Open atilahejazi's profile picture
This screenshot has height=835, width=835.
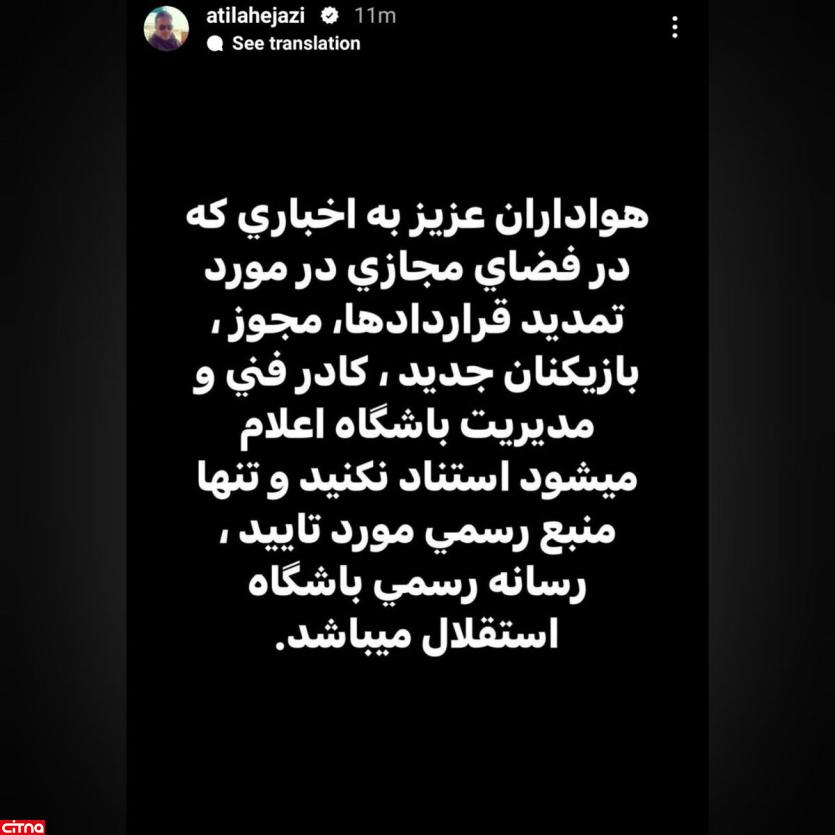pos(166,28)
